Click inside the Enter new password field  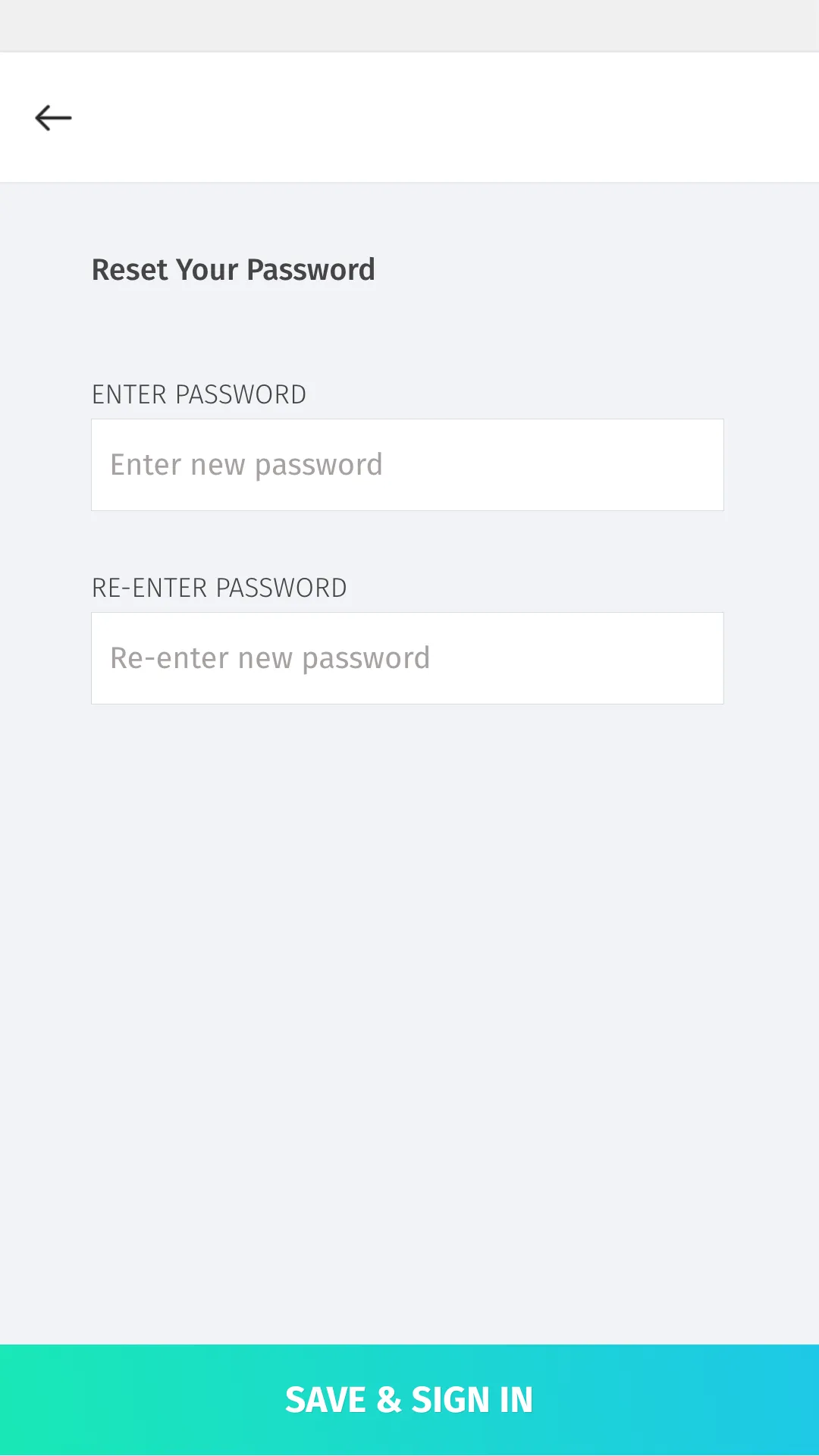(x=407, y=464)
